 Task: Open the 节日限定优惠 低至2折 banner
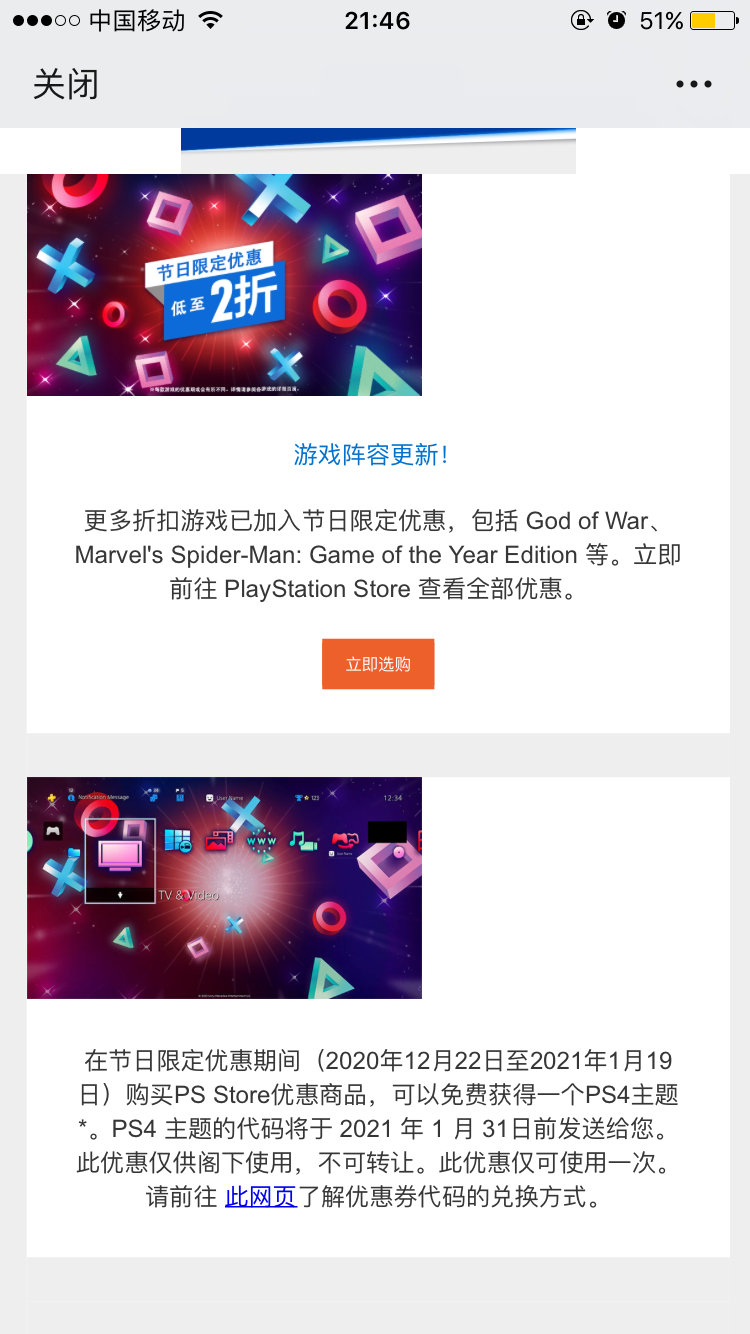224,285
